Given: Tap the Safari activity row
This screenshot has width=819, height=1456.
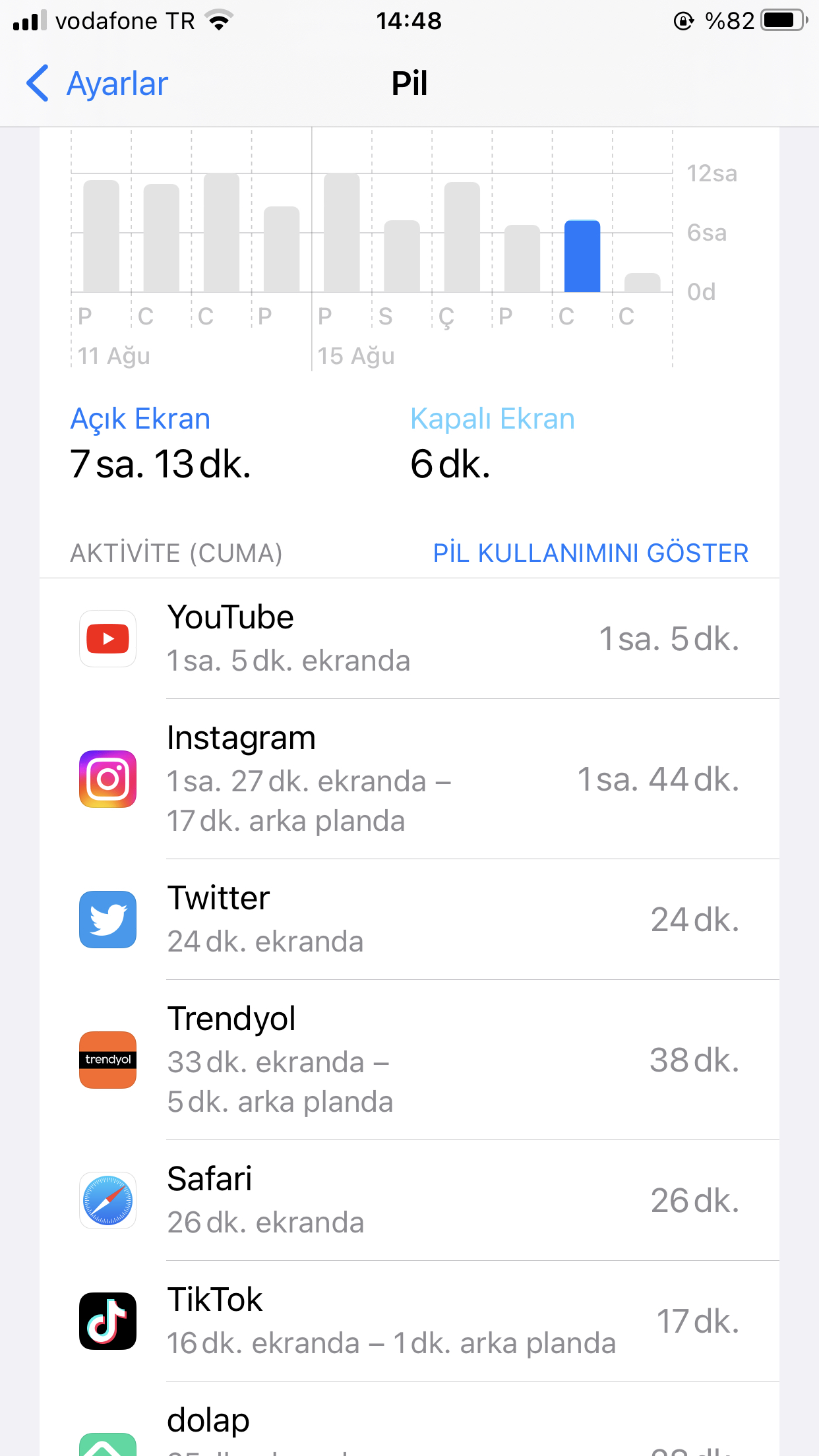Looking at the screenshot, I should tap(409, 1200).
